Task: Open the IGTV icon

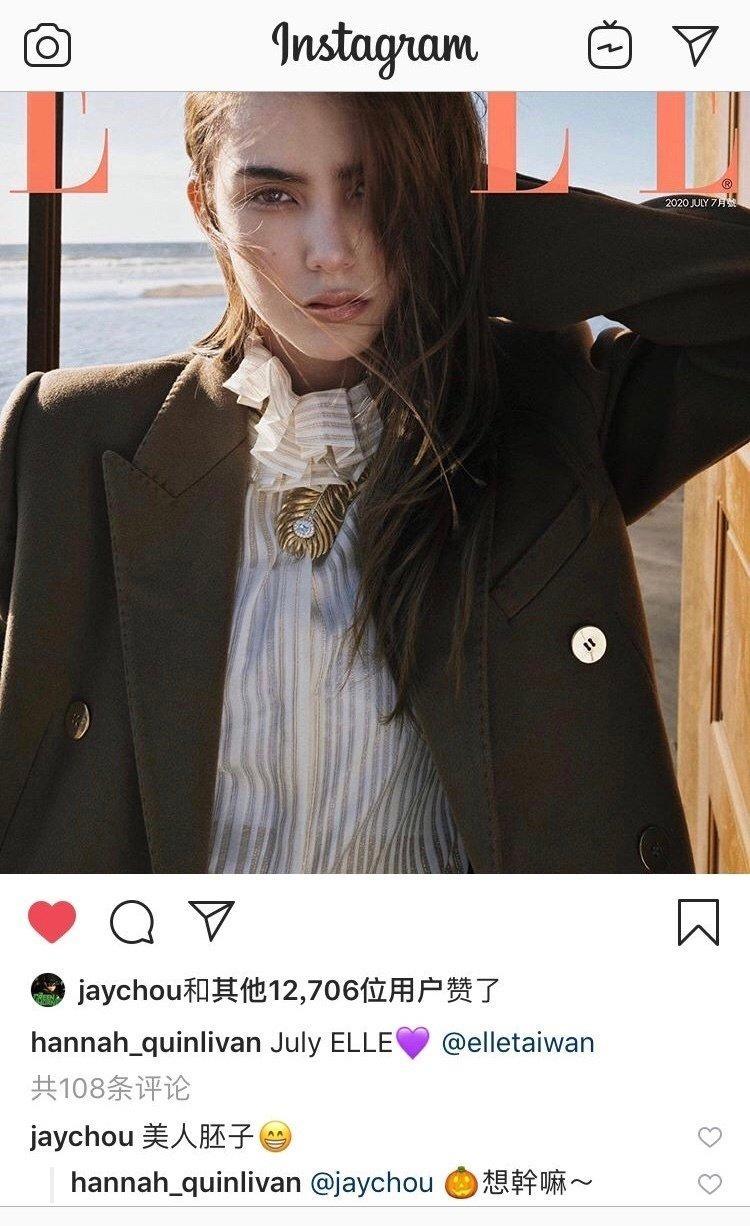Action: [x=609, y=46]
